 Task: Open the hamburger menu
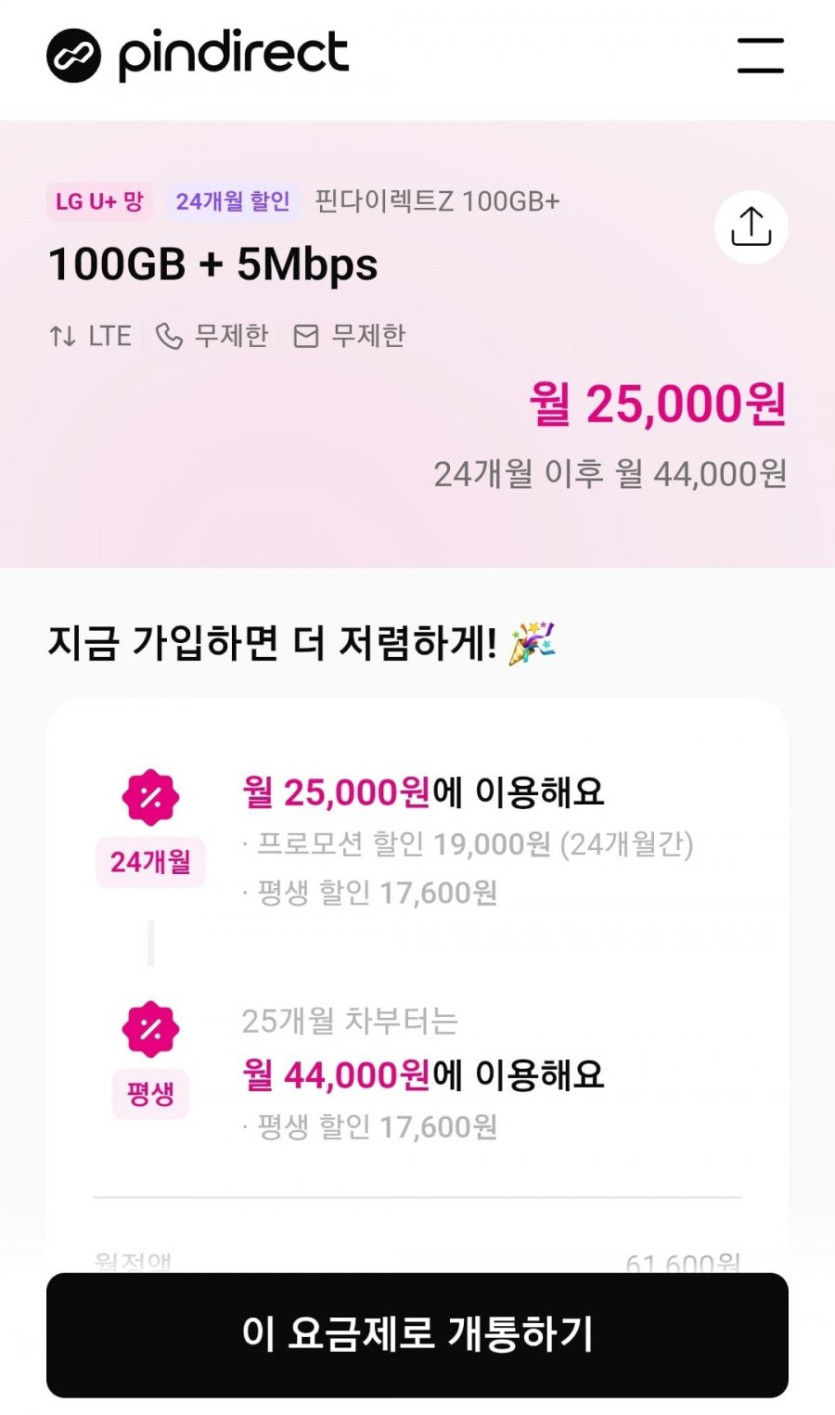click(760, 55)
